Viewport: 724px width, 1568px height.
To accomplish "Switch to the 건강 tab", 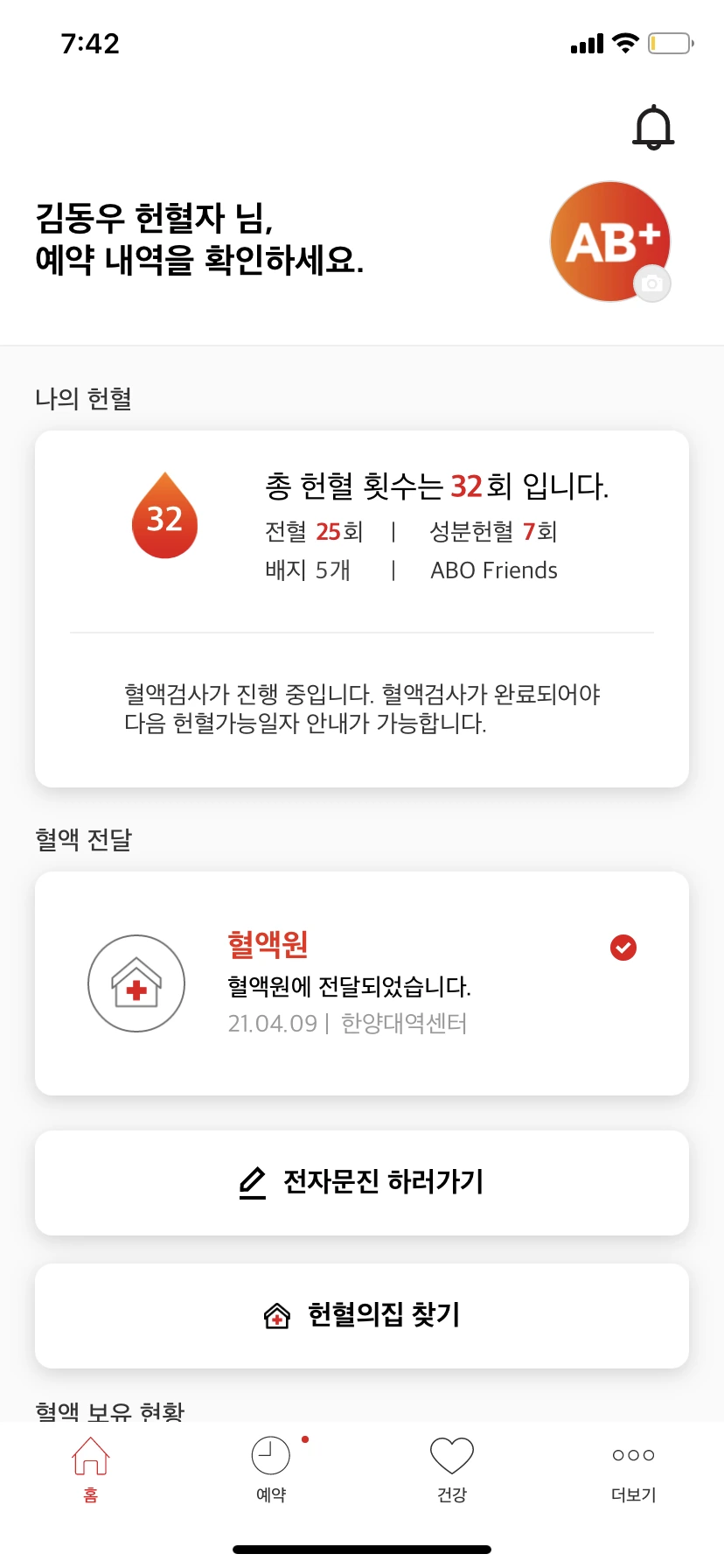I will [x=452, y=1470].
